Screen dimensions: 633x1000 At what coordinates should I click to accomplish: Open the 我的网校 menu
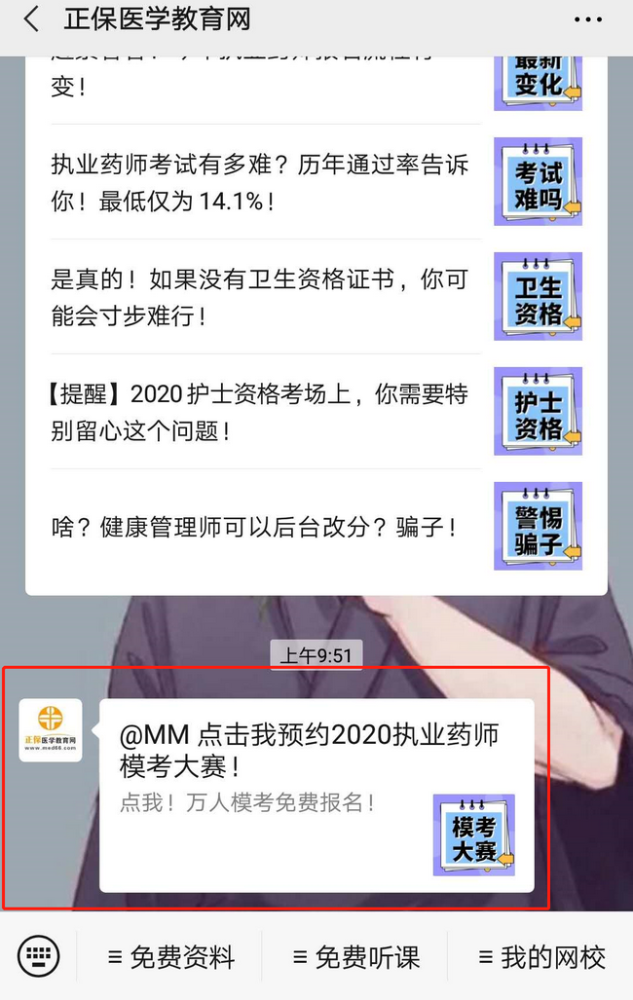[x=541, y=957]
